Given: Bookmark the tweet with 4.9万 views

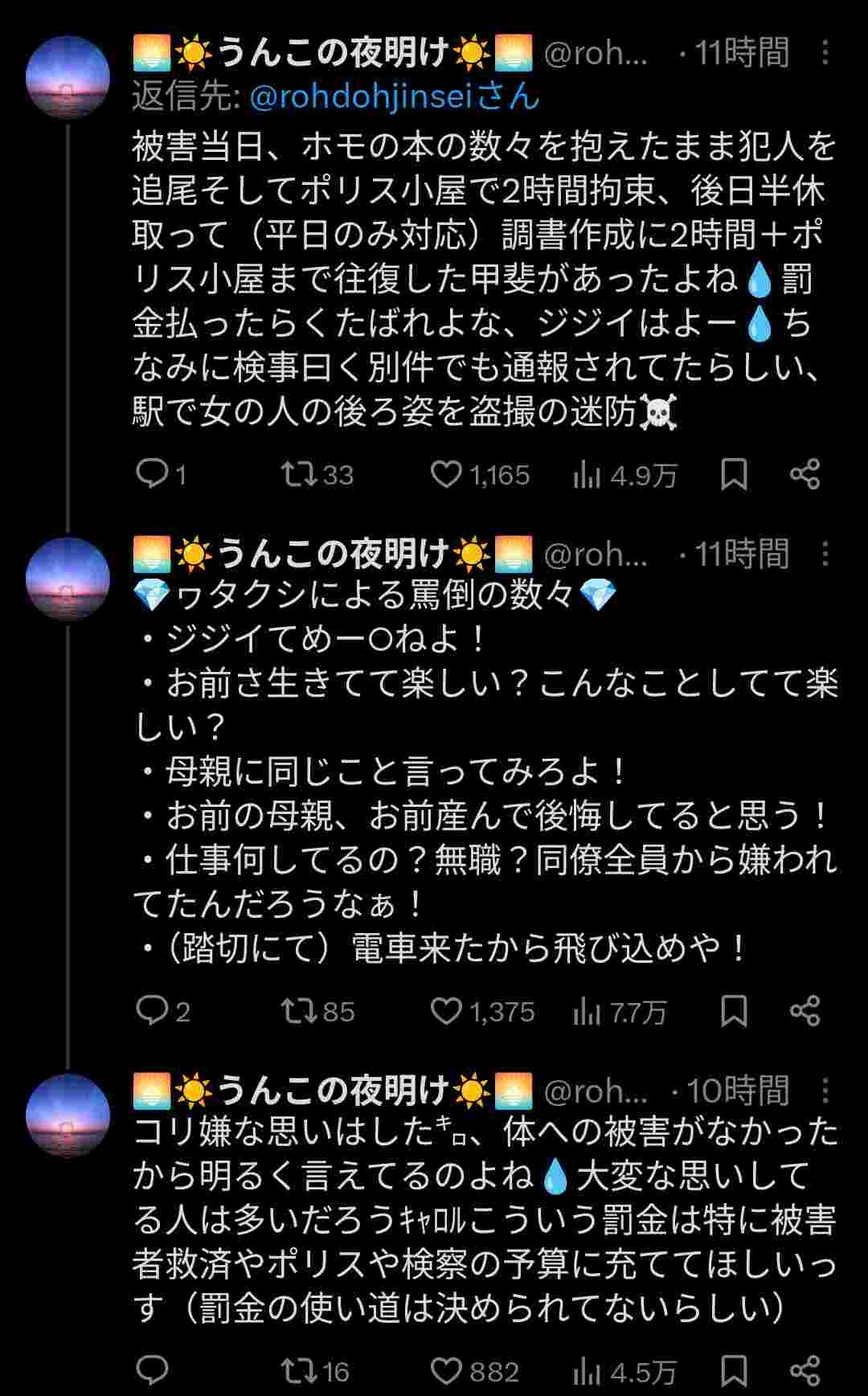Looking at the screenshot, I should tap(734, 474).
